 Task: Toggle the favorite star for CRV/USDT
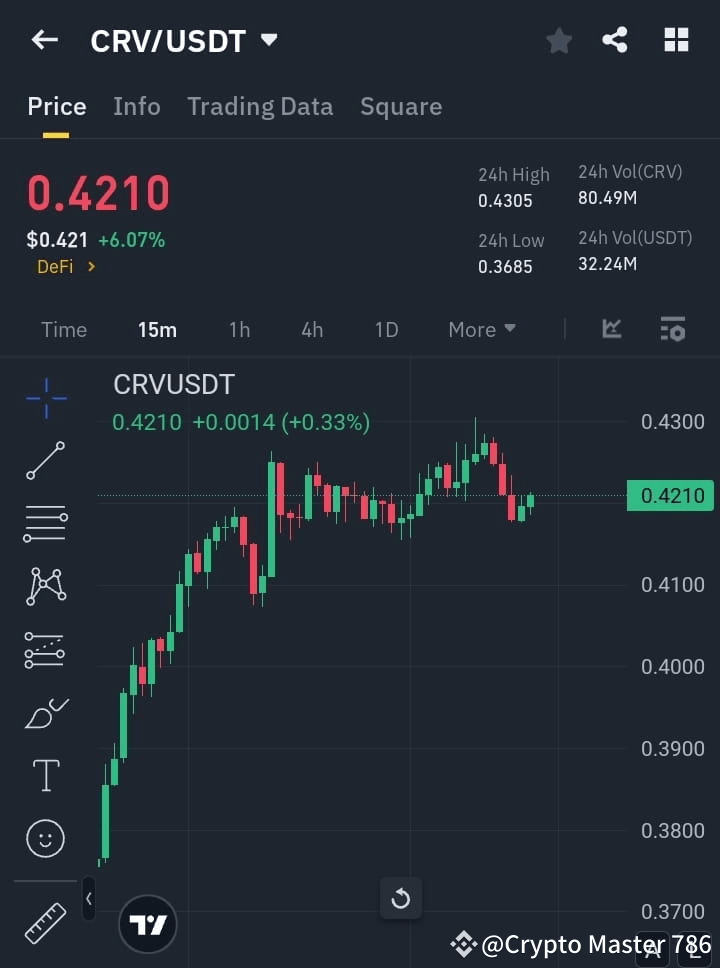(x=558, y=40)
